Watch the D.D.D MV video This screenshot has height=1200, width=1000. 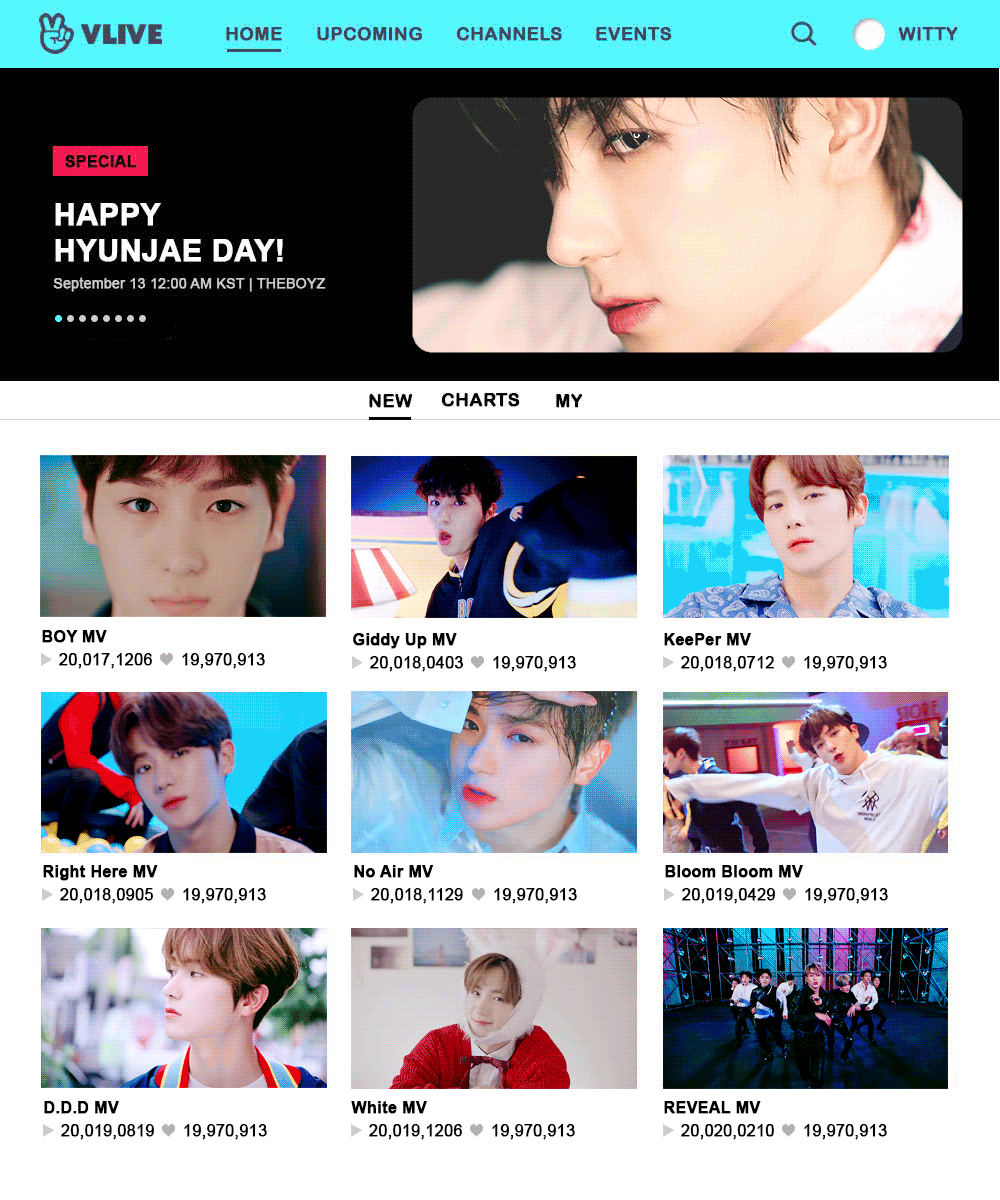[x=184, y=1008]
